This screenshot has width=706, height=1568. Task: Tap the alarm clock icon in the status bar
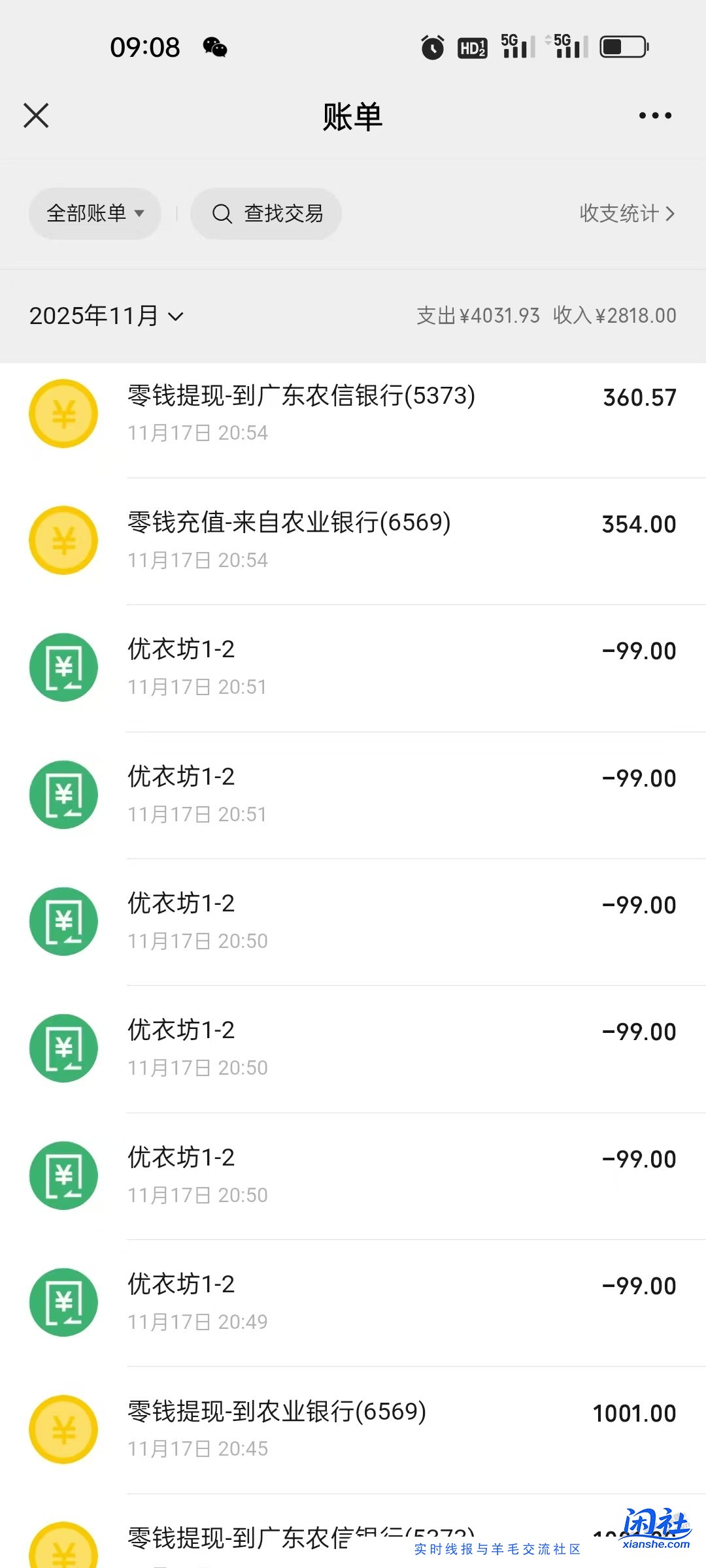pos(431,47)
